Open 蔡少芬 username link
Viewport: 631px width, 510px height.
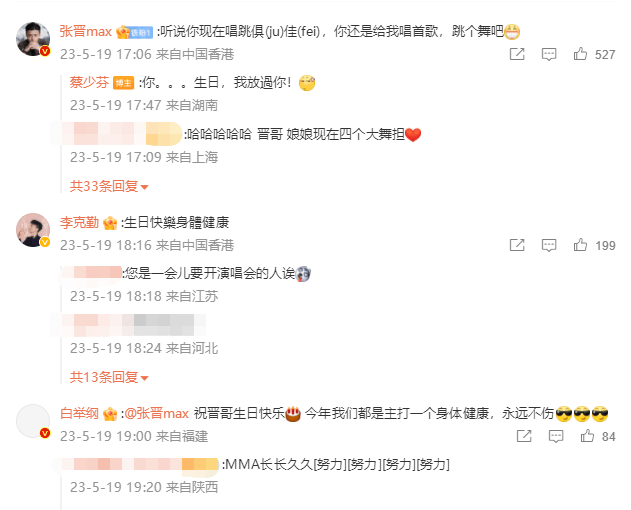pyautogui.click(x=89, y=84)
